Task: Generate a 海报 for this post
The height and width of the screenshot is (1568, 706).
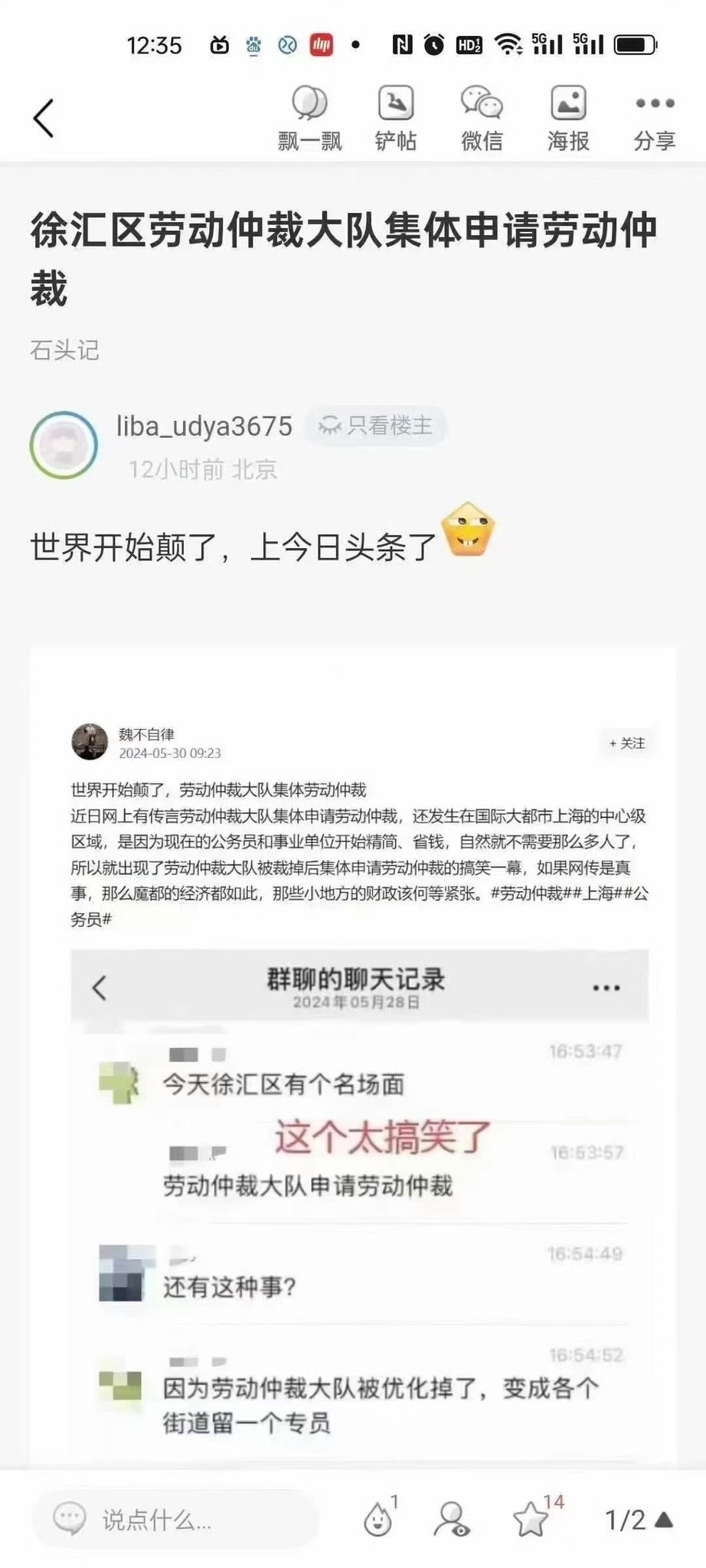Action: pyautogui.click(x=568, y=119)
